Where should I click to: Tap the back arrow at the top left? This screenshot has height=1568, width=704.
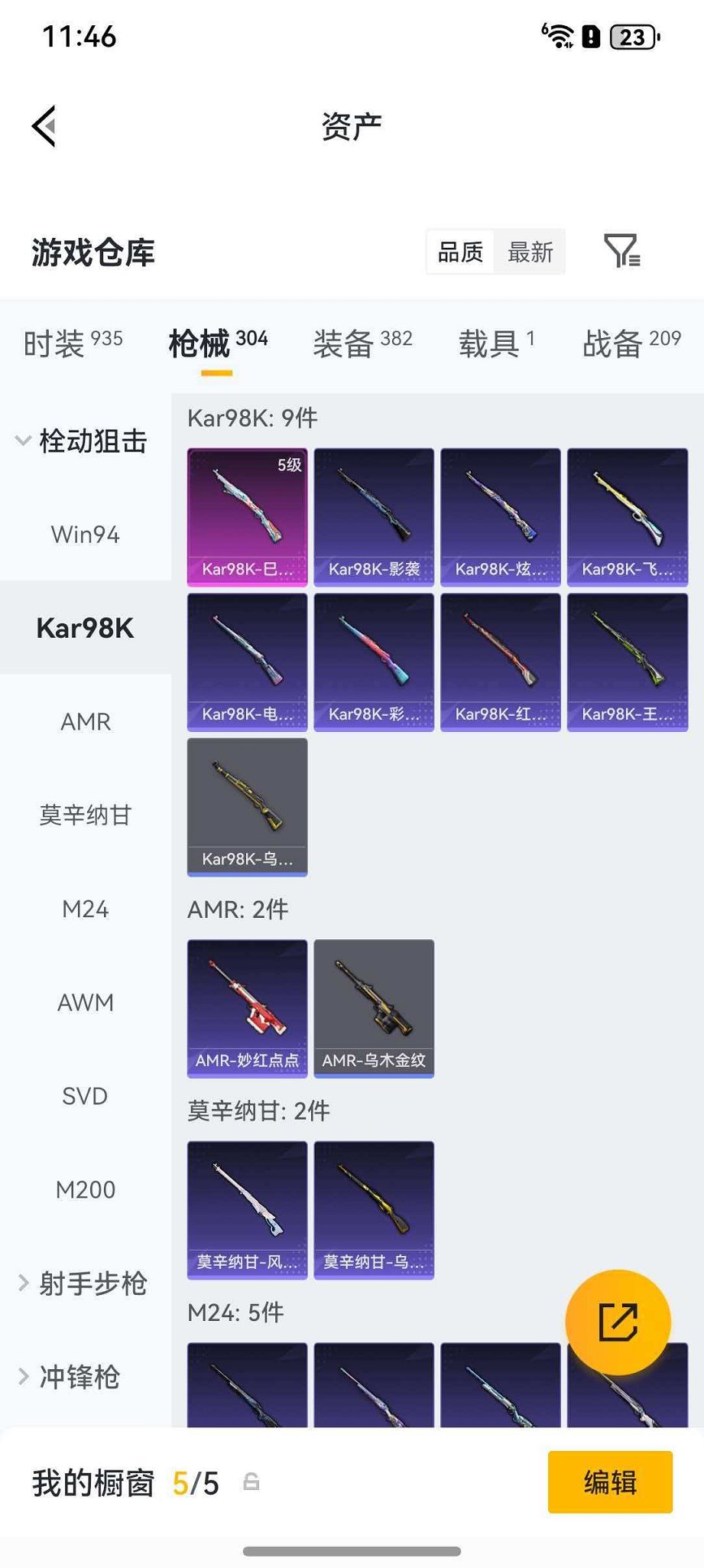coord(44,127)
